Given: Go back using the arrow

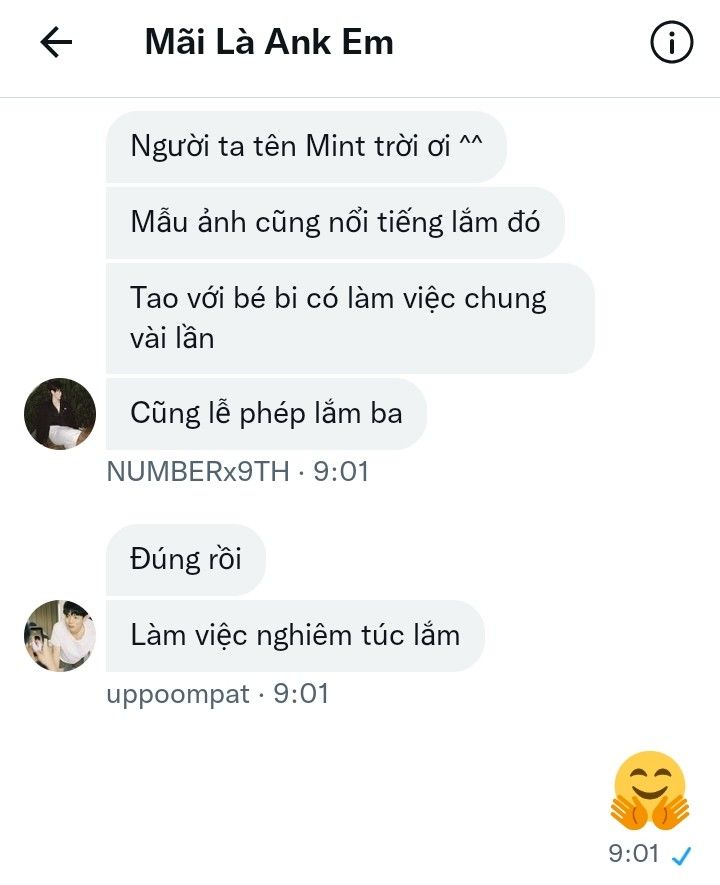Looking at the screenshot, I should (x=56, y=42).
